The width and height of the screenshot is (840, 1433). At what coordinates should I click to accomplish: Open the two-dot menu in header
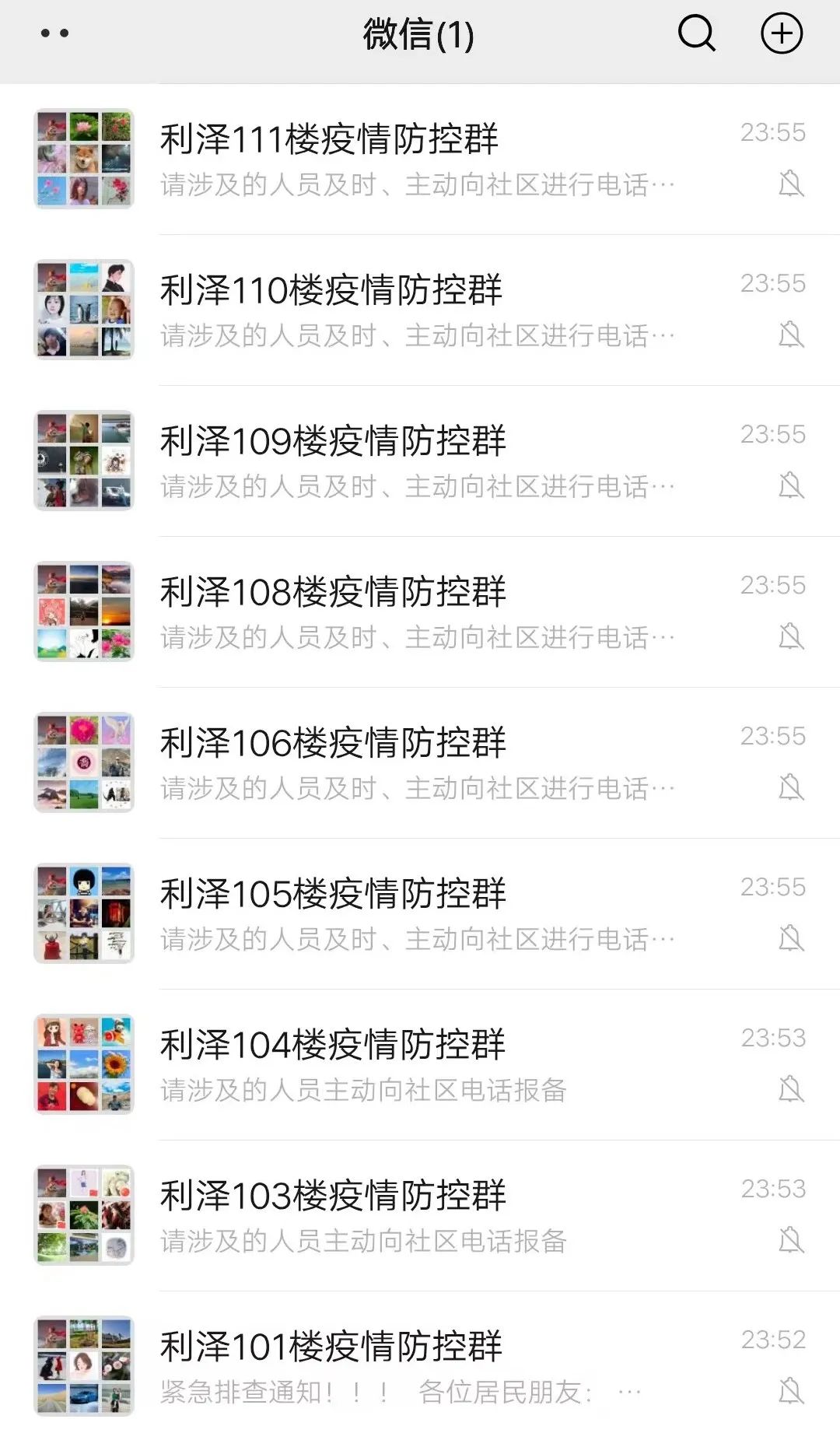[54, 34]
